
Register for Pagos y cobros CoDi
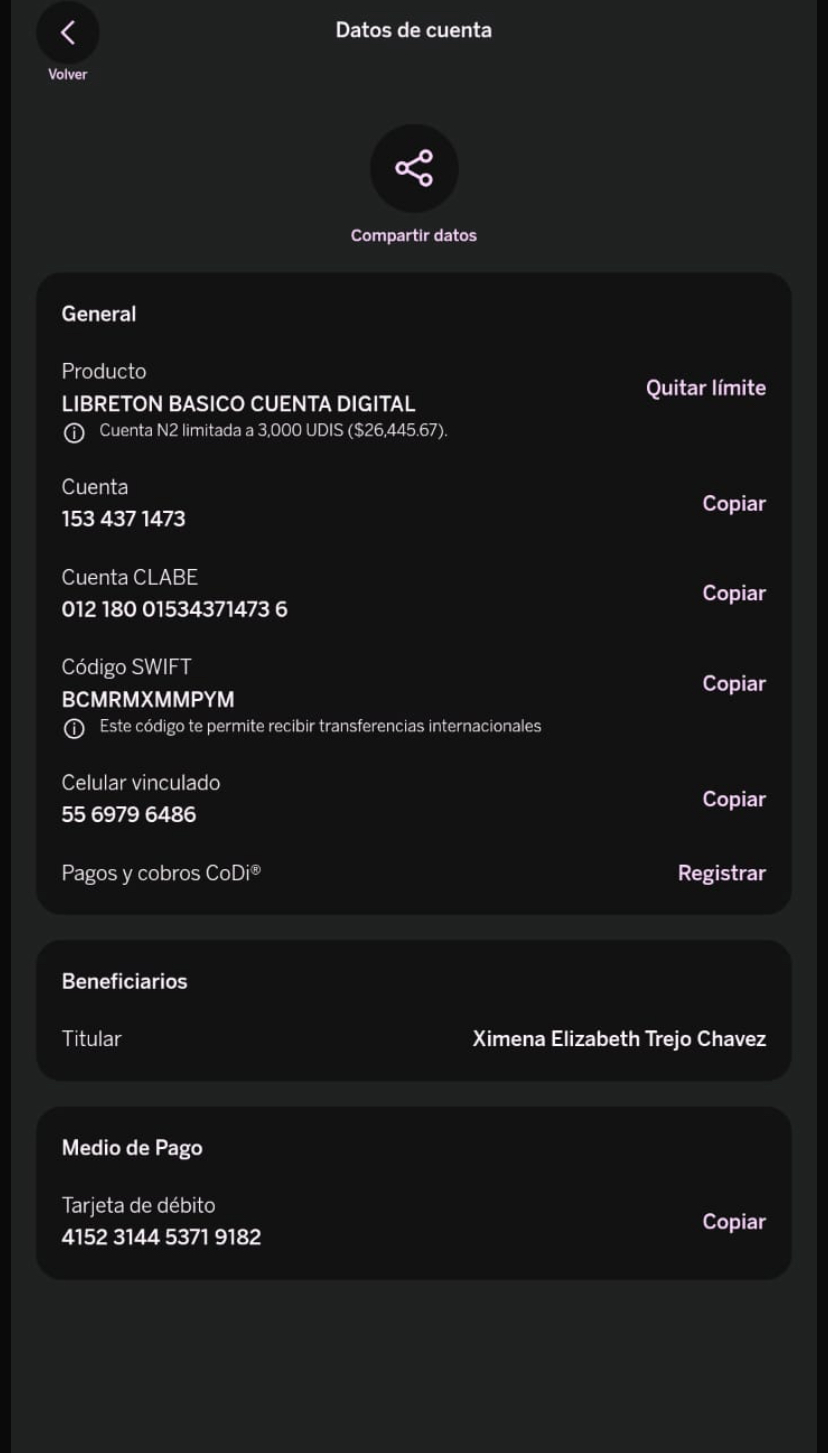point(722,873)
